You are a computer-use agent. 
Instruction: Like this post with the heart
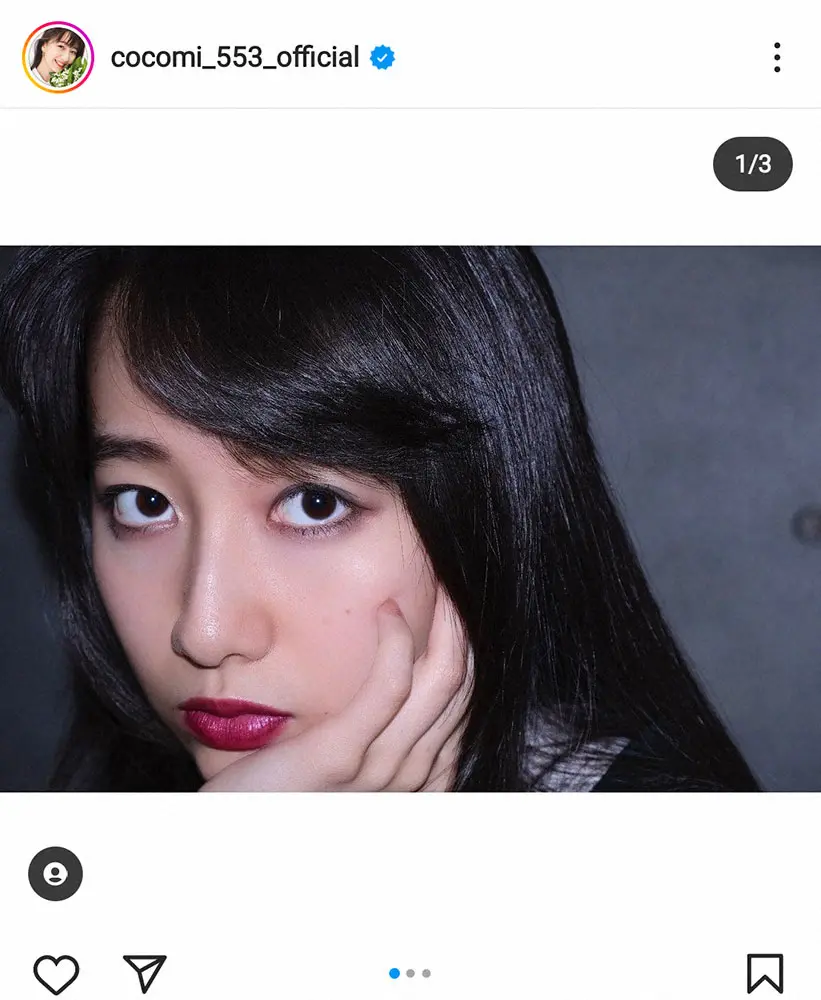(56, 973)
